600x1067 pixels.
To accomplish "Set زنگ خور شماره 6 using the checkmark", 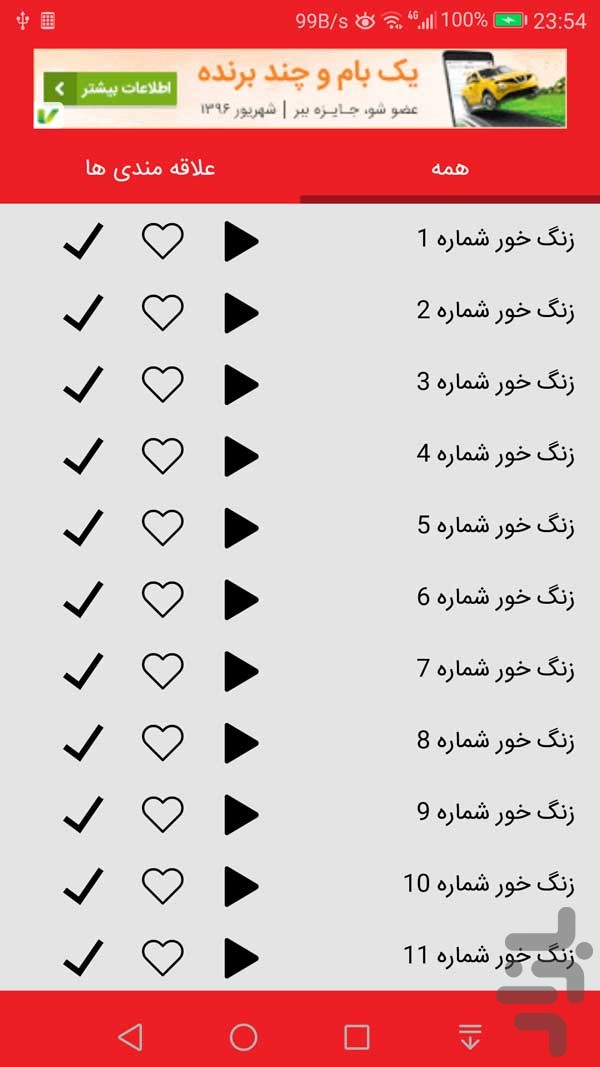I will tap(83, 600).
